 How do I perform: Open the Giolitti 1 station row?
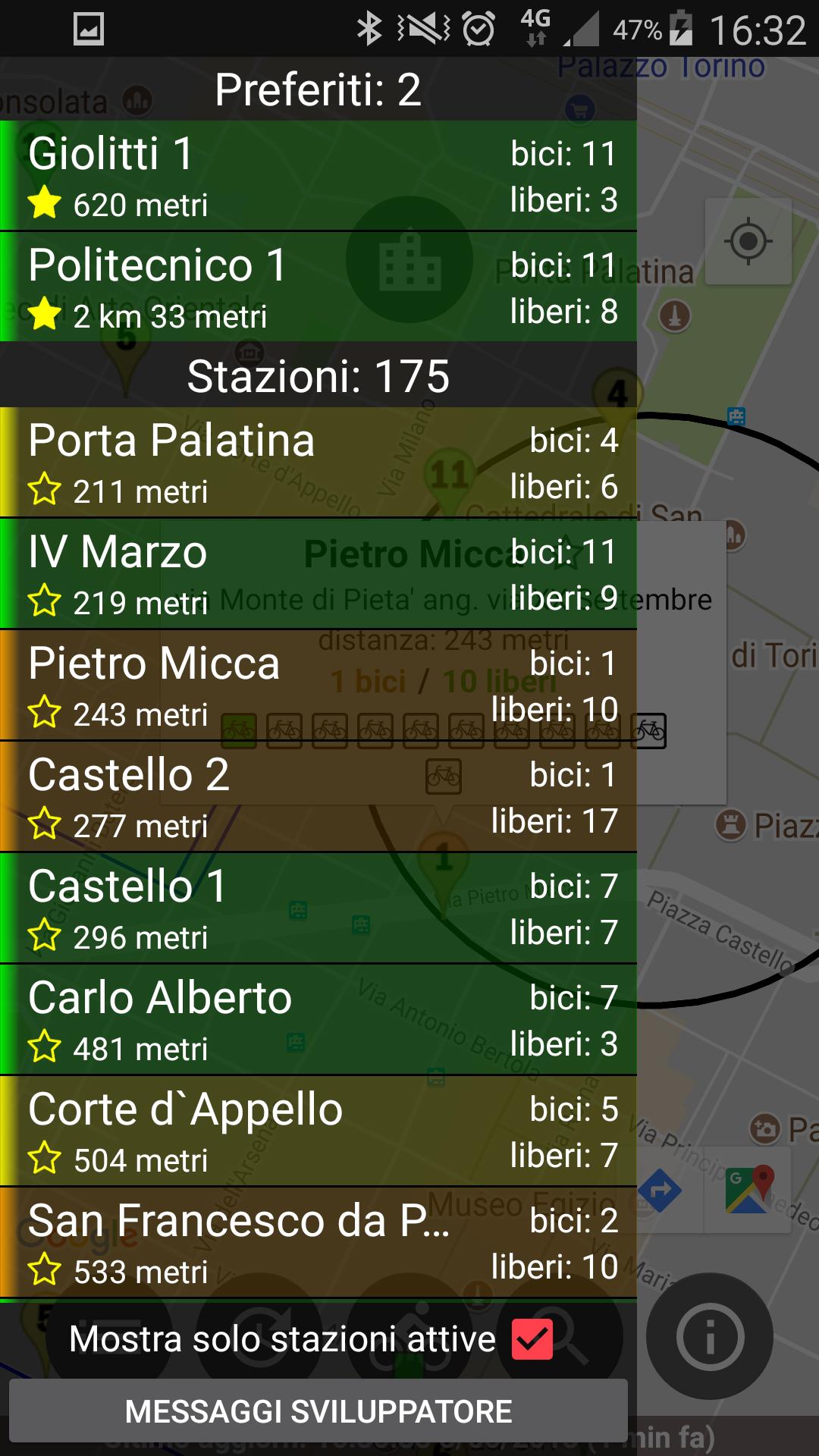[x=318, y=176]
